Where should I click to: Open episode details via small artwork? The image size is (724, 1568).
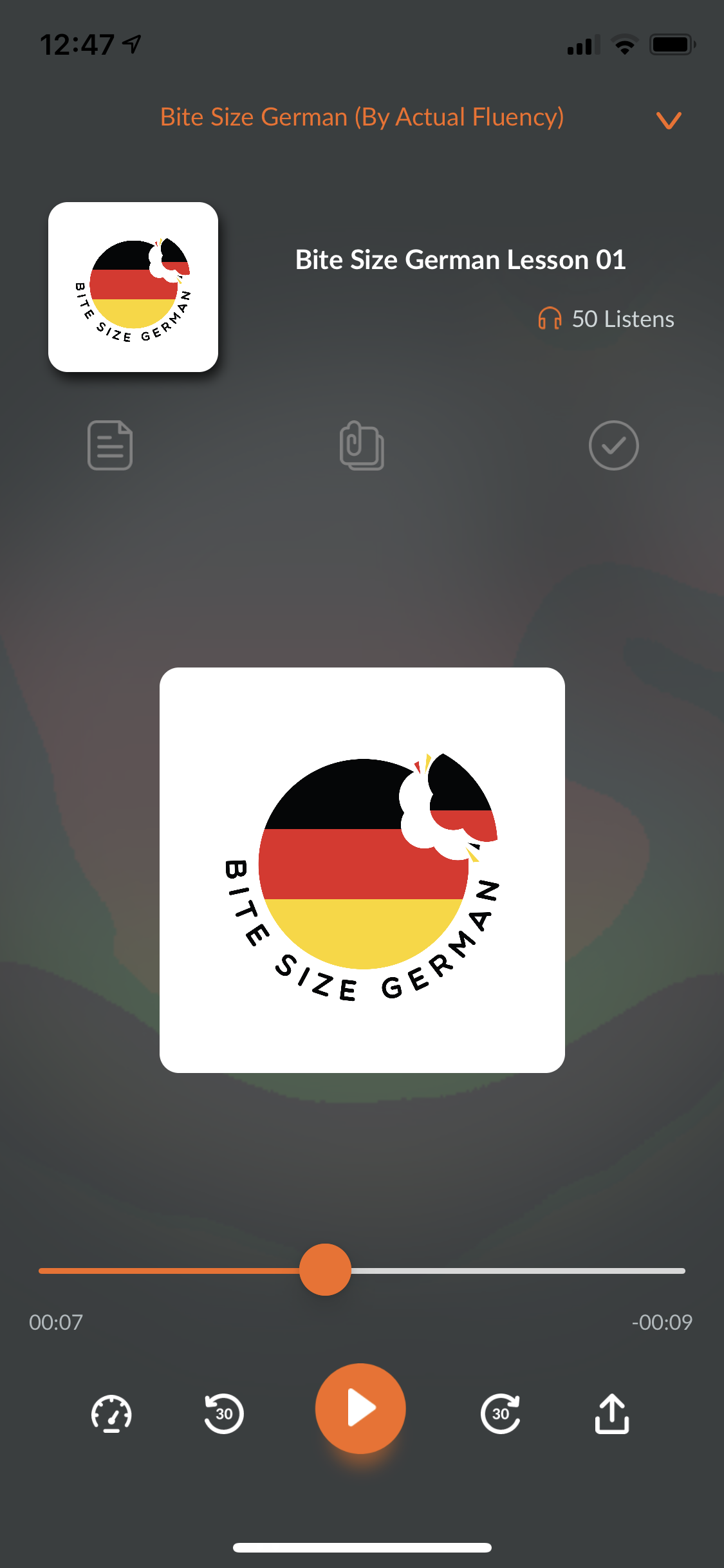click(133, 288)
